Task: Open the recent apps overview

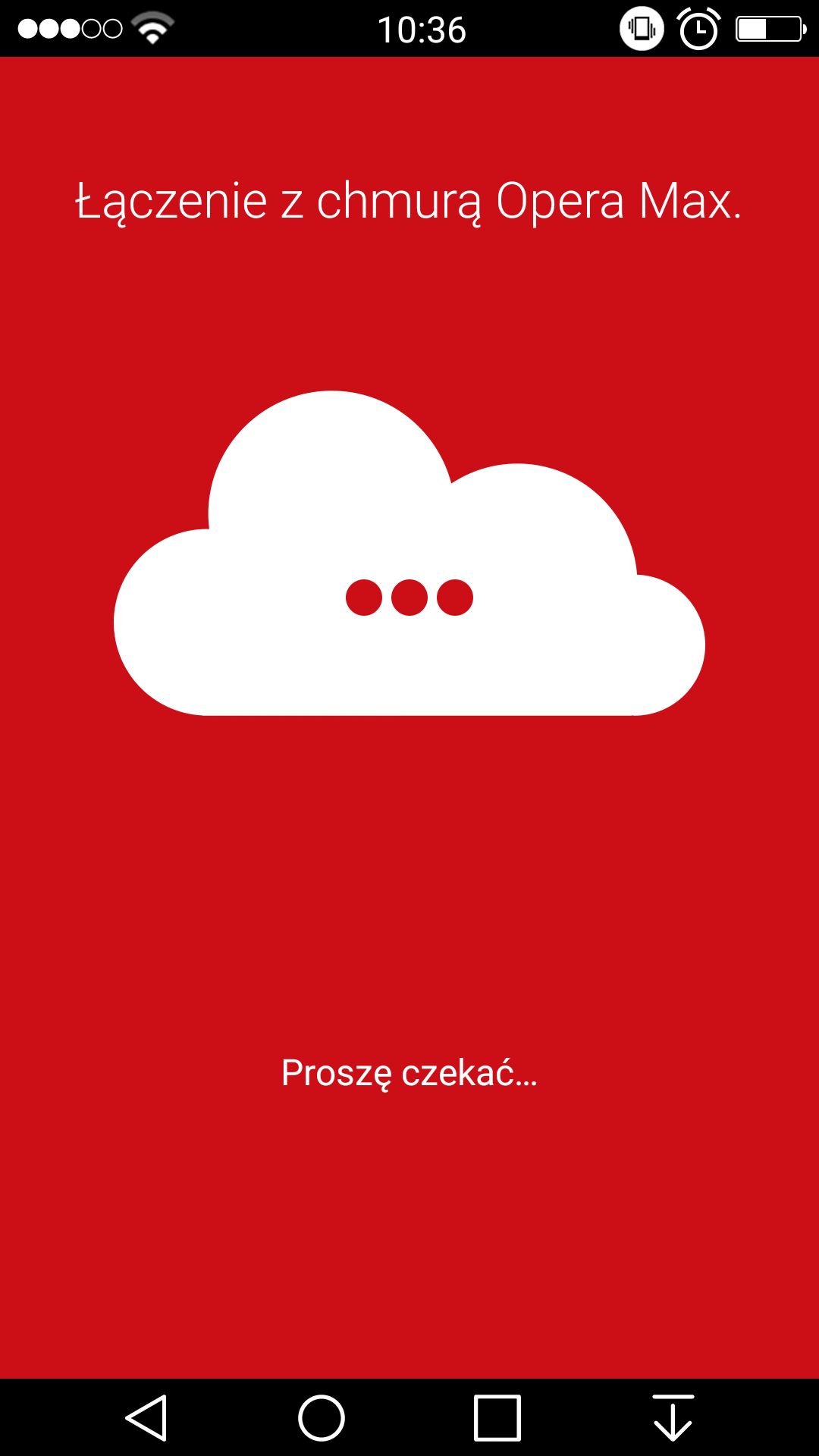Action: coord(497,1417)
